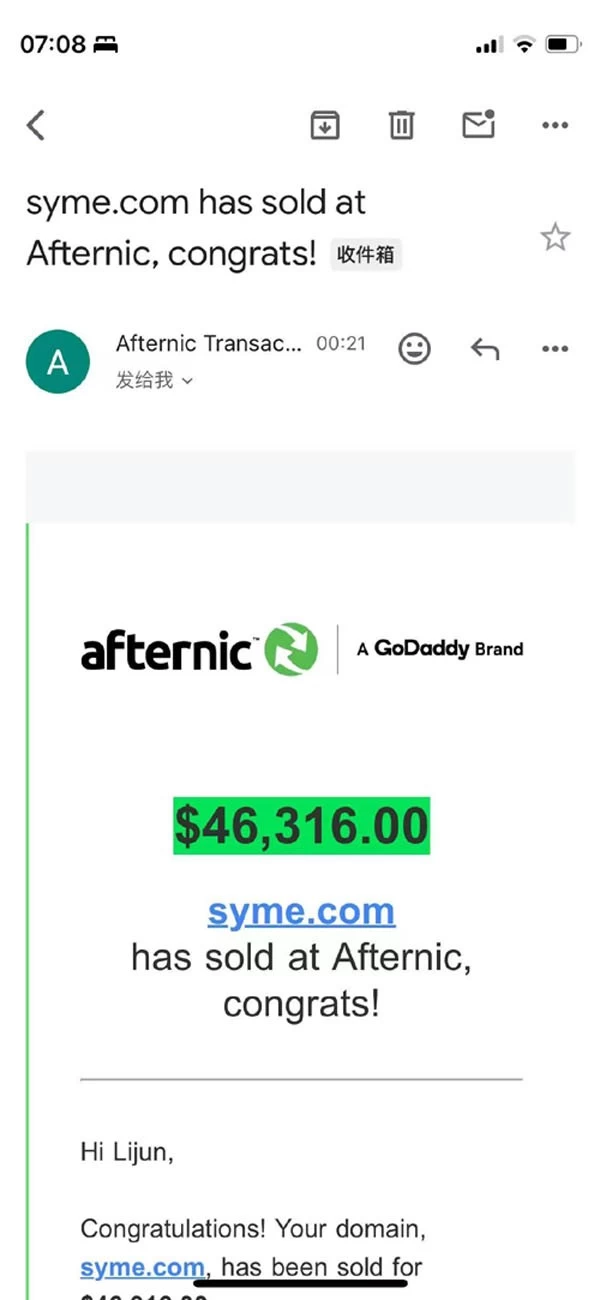Expand recipient details next to 发给我

tap(187, 380)
